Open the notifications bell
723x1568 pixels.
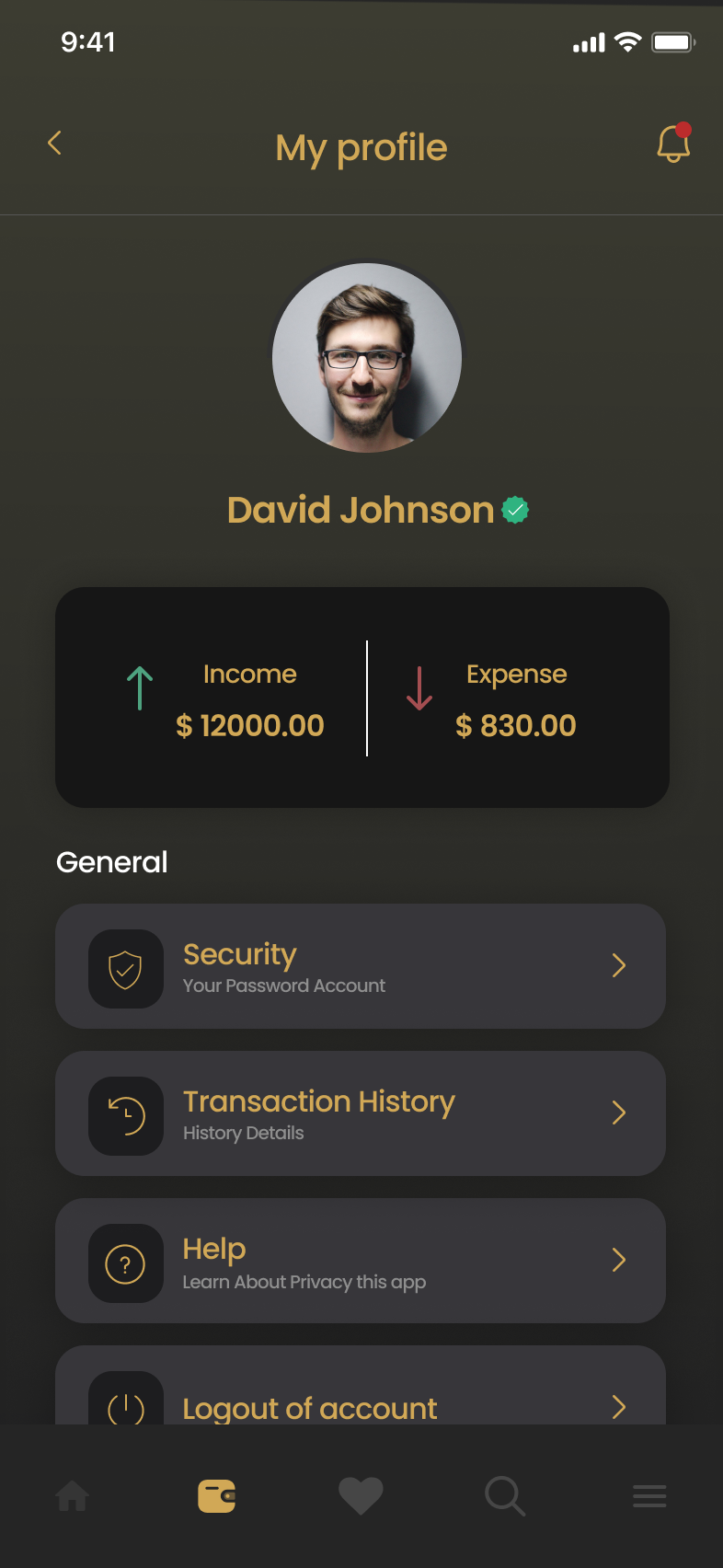[x=673, y=144]
